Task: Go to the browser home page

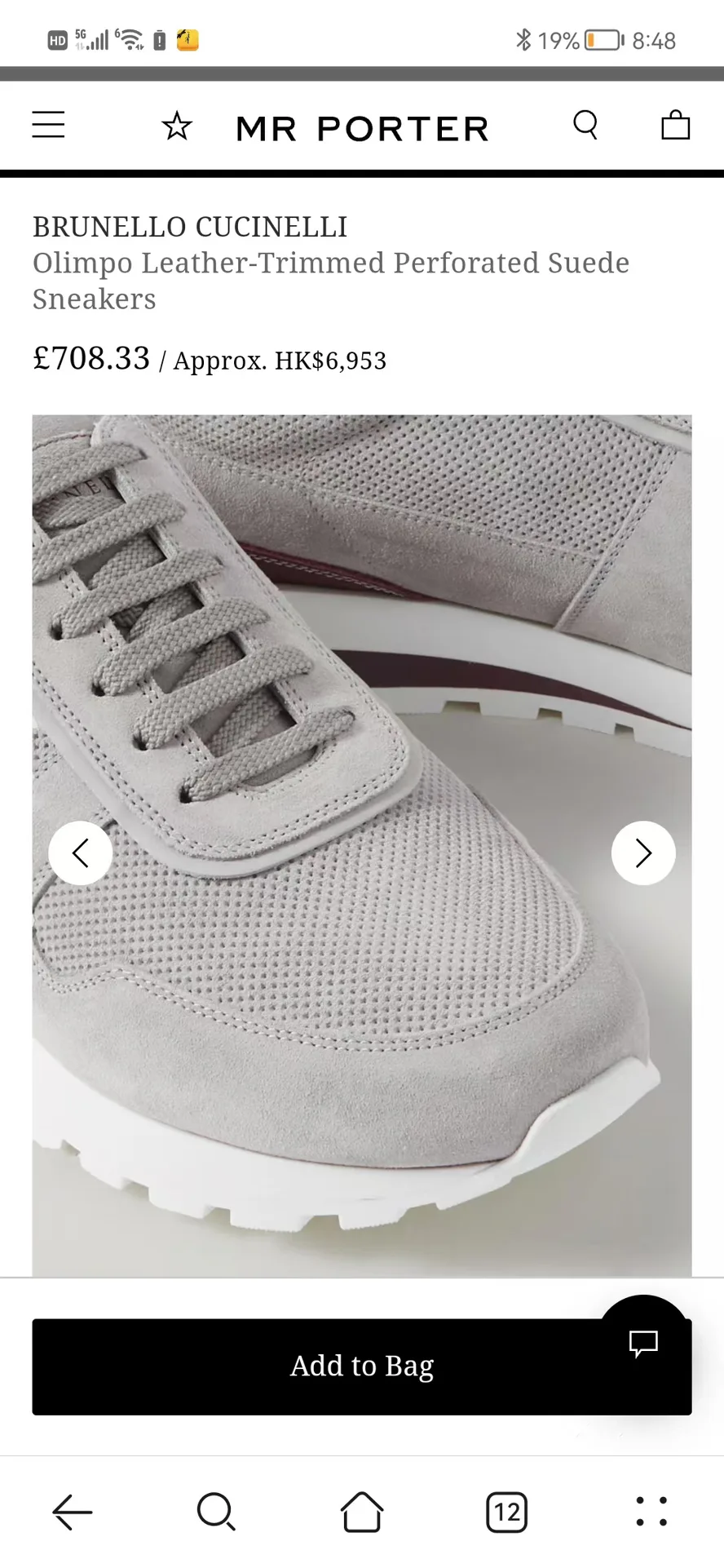Action: pyautogui.click(x=362, y=1512)
